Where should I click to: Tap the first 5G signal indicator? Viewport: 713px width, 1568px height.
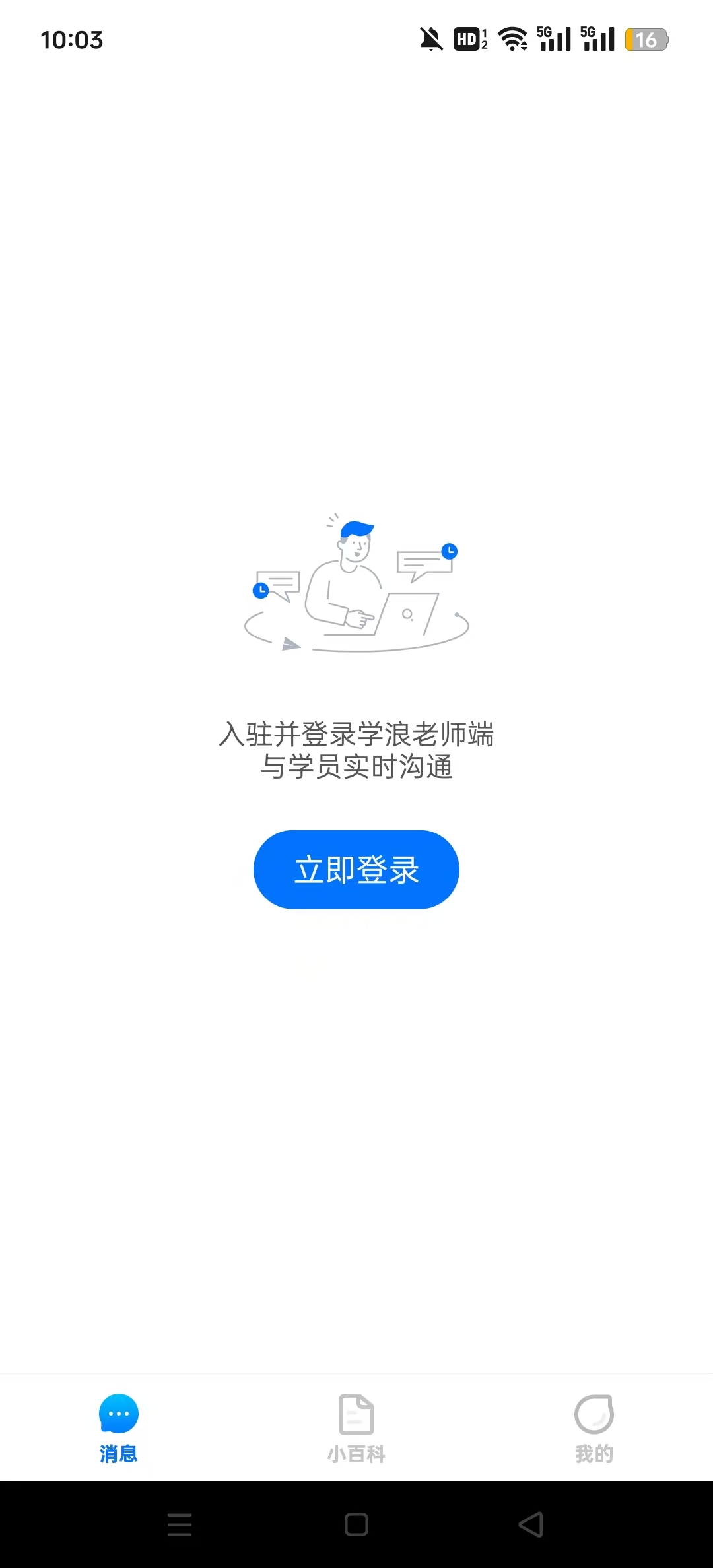click(x=553, y=40)
